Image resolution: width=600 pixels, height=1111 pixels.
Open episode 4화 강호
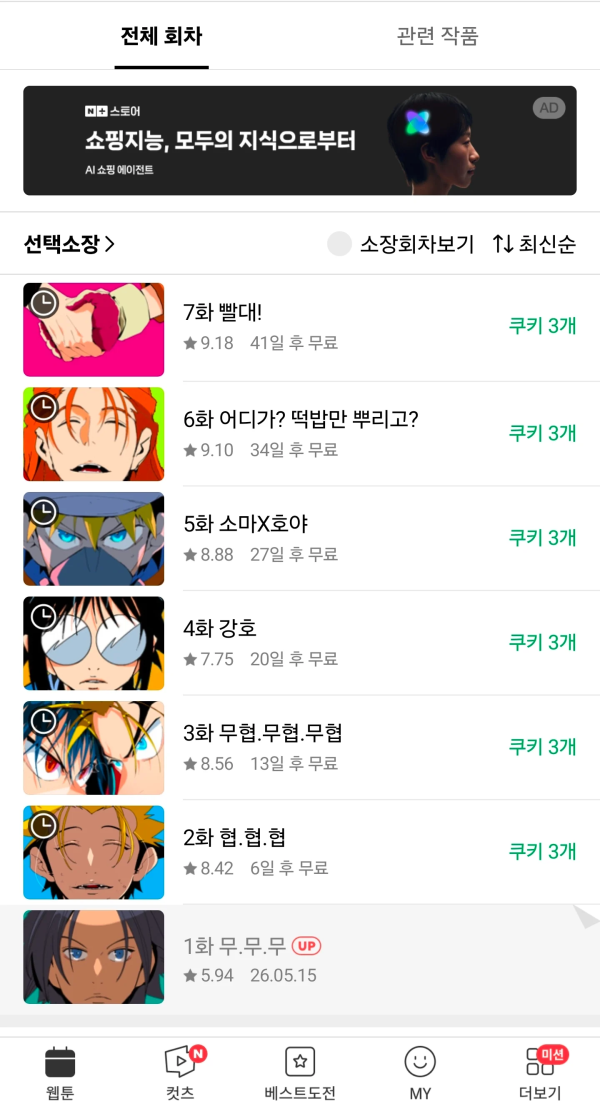[300, 643]
